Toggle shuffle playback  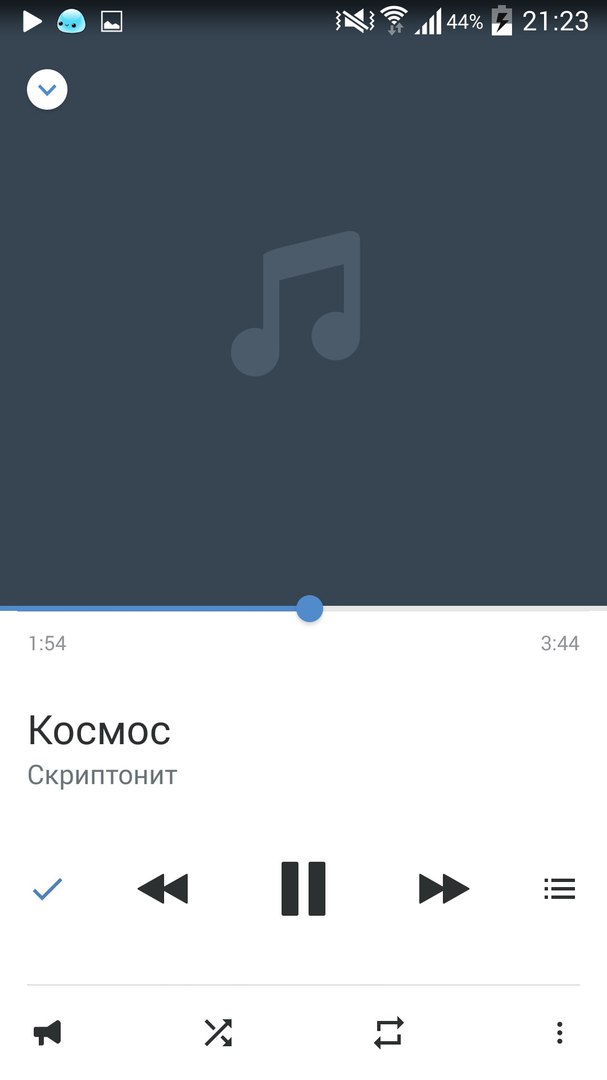coord(218,1032)
